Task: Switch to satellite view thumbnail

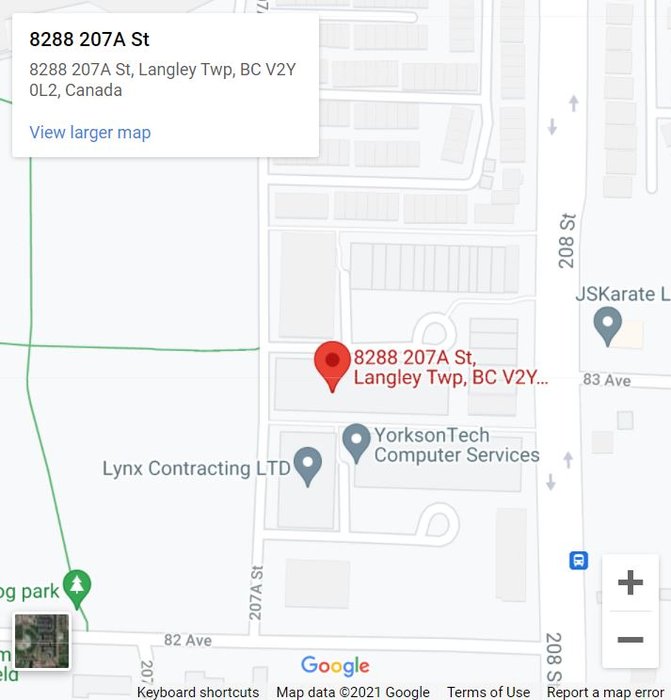Action: [42, 640]
